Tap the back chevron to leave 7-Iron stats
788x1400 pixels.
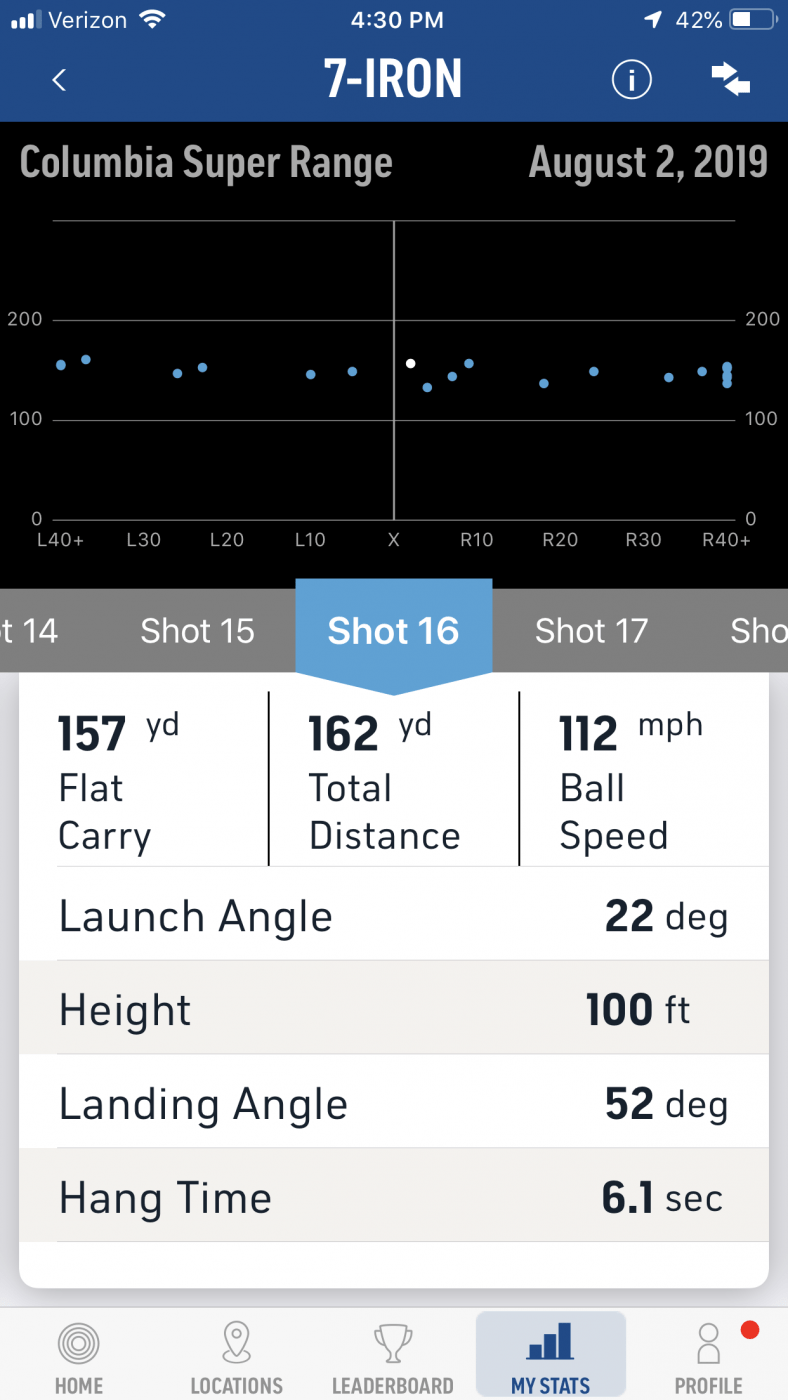pyautogui.click(x=58, y=80)
